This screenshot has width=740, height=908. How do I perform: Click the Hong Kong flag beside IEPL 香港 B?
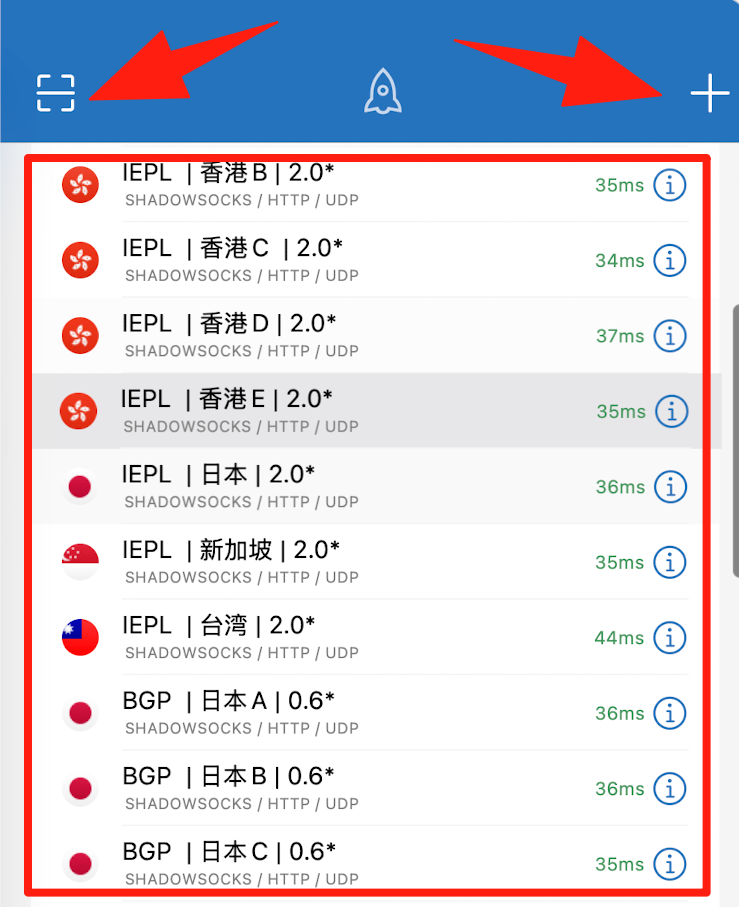(79, 185)
